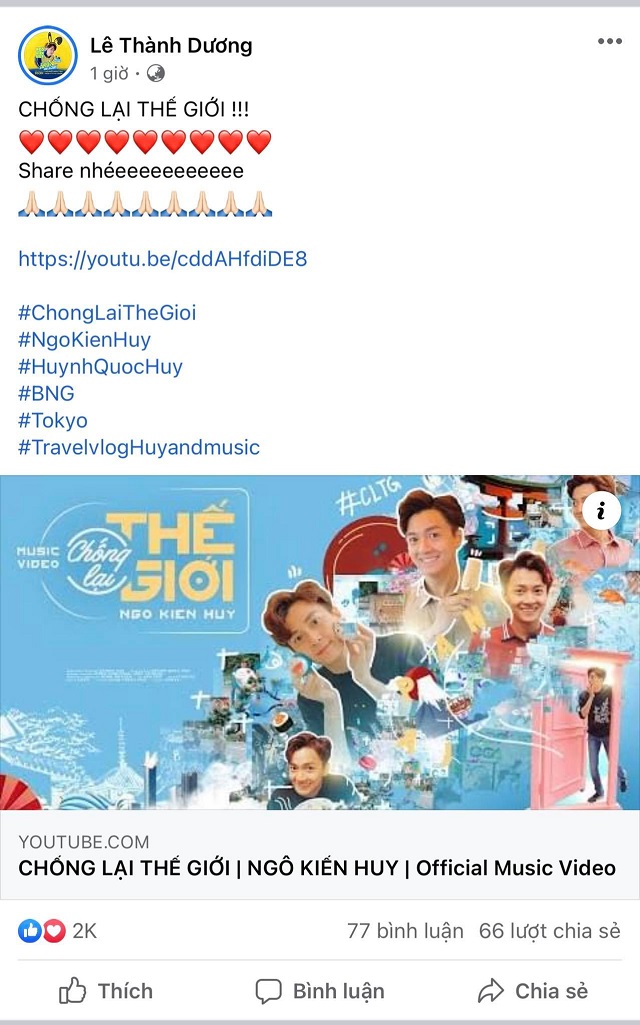View the 66 lượt chia sẻ shares
Image resolution: width=640 pixels, height=1025 pixels.
pyautogui.click(x=549, y=931)
